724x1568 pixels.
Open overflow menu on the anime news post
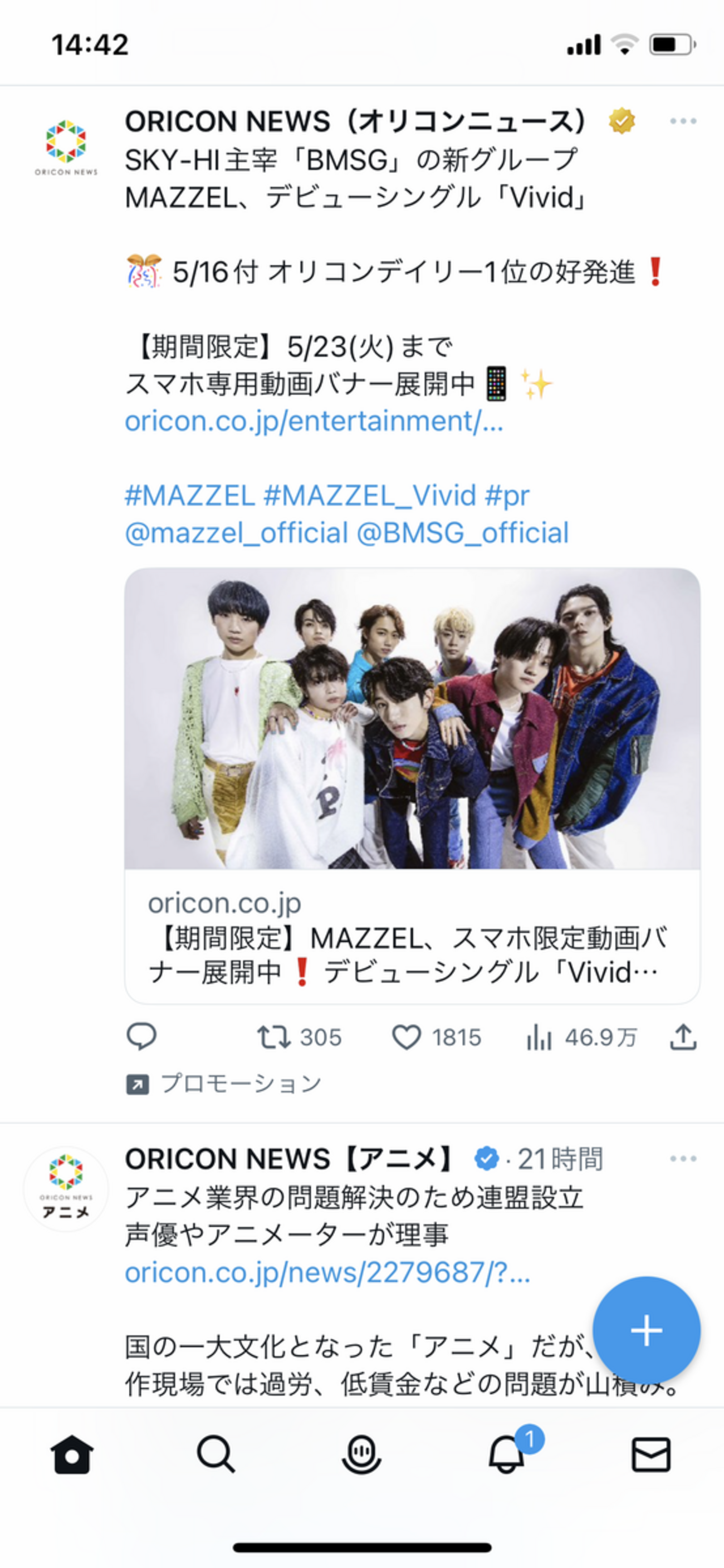683,1158
